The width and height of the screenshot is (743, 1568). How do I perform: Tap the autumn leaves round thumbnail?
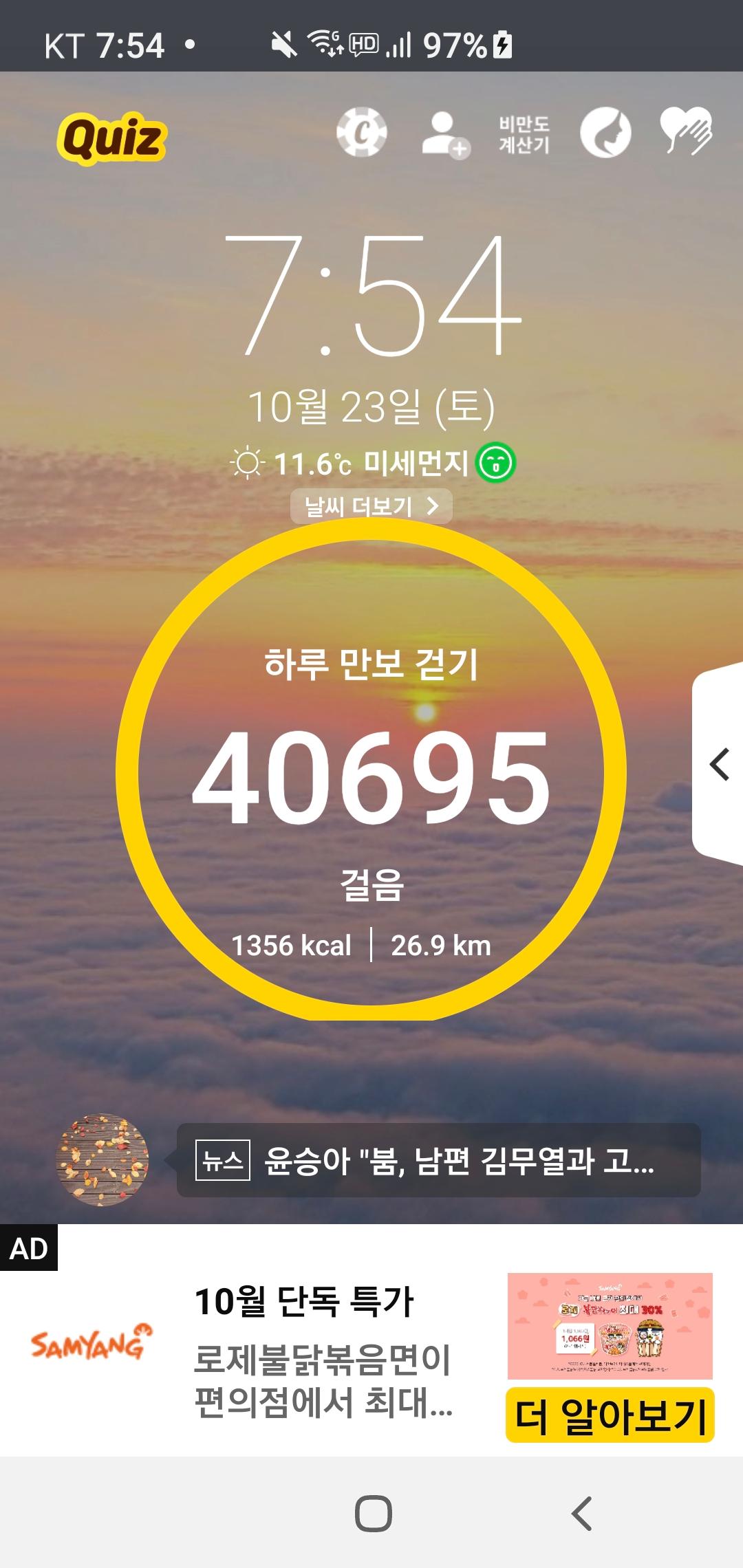102,1159
